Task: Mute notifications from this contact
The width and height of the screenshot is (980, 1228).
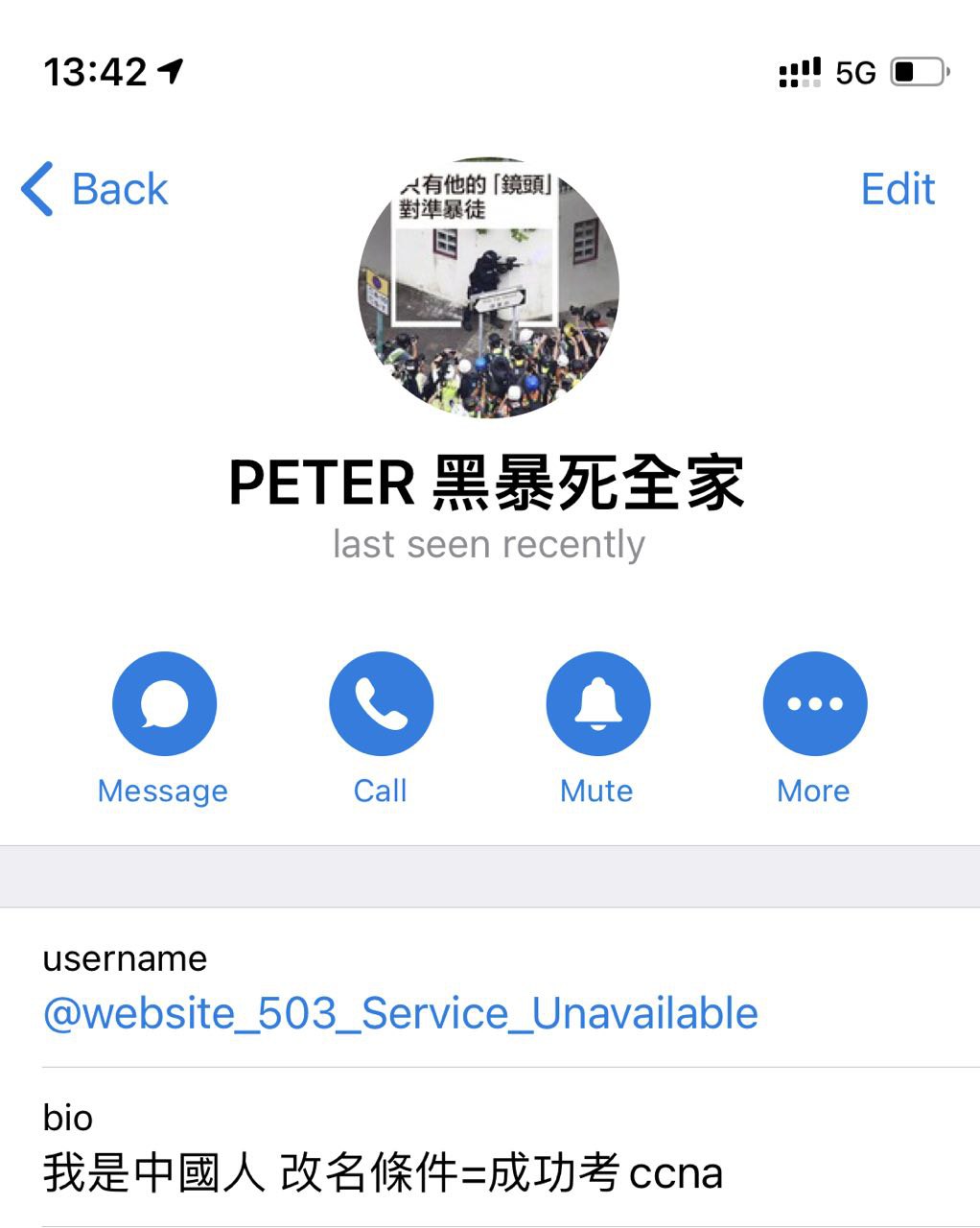Action: tap(597, 704)
